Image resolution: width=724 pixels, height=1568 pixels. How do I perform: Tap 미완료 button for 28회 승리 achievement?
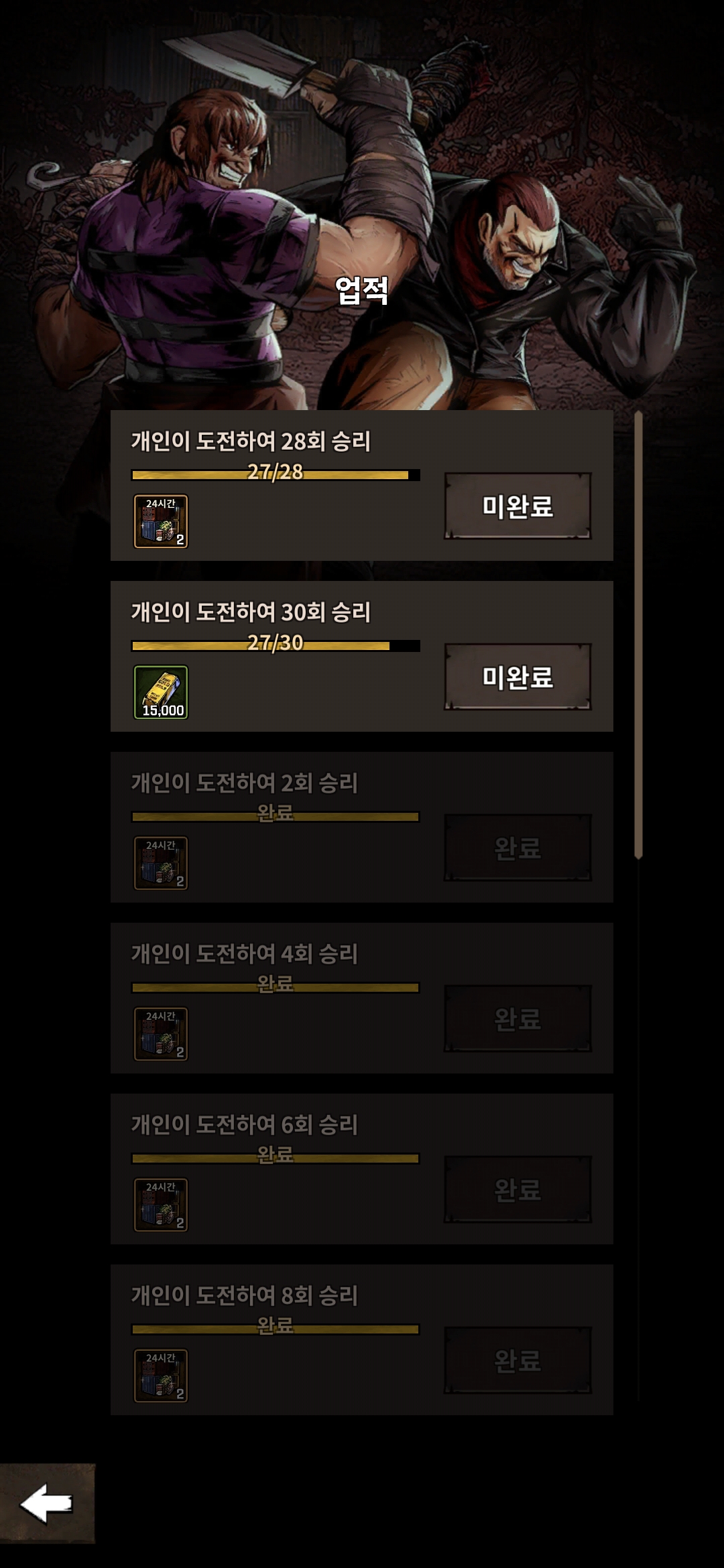(518, 506)
